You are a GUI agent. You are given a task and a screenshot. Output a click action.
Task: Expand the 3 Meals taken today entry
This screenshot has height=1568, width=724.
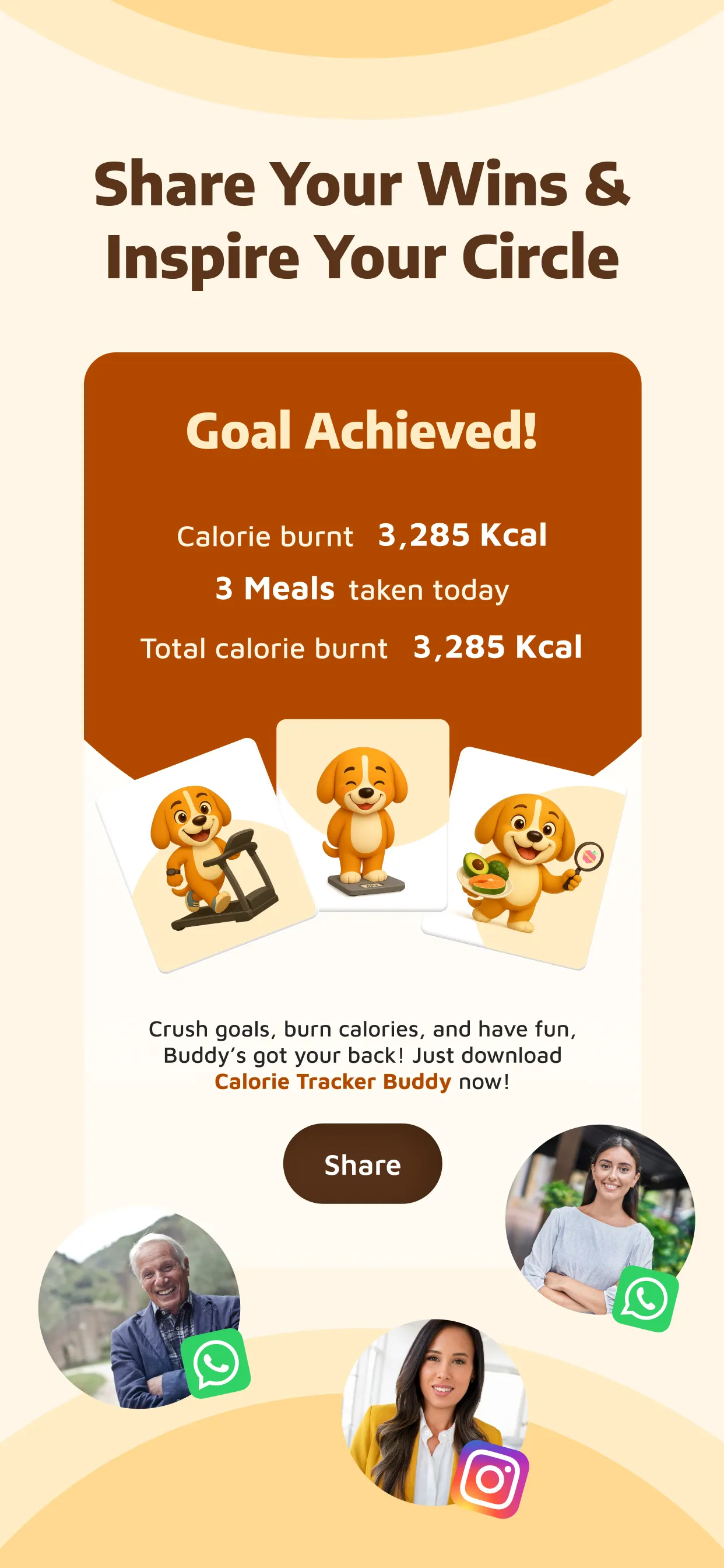click(361, 588)
